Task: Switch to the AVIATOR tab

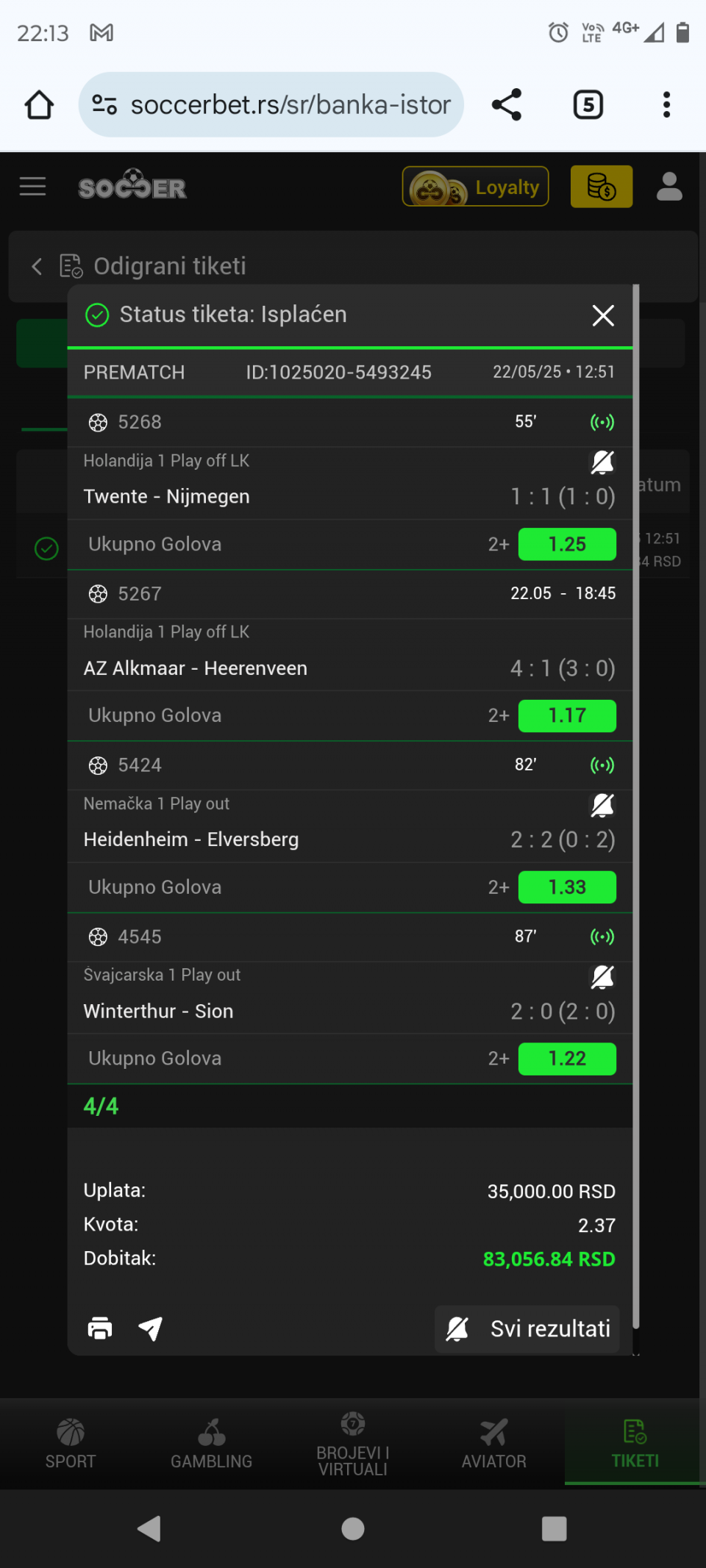Action: click(494, 1444)
